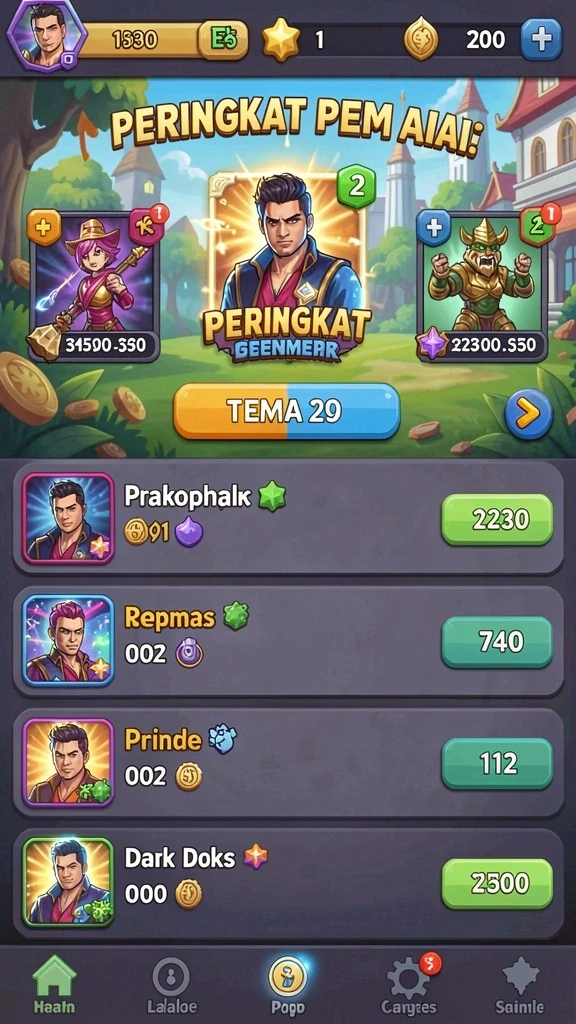Screen dimensions: 576x1024
Task: Tap the 740 button for Repmas
Action: tap(497, 643)
